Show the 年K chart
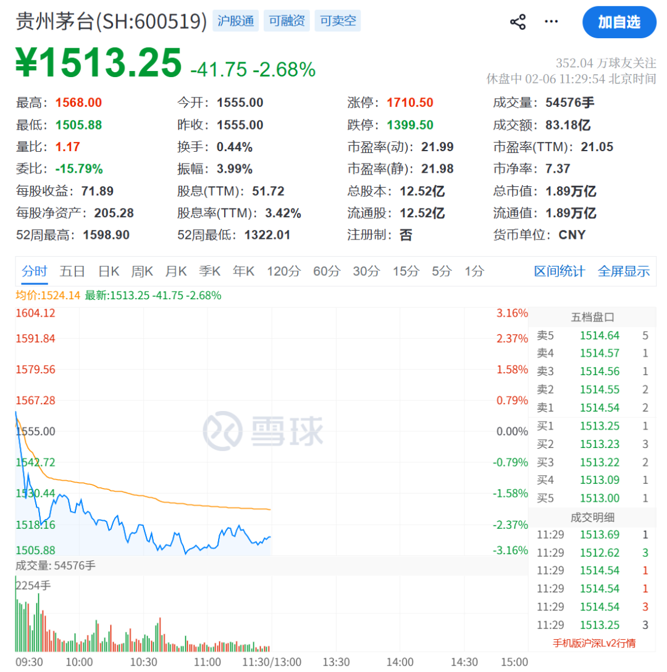 click(243, 271)
